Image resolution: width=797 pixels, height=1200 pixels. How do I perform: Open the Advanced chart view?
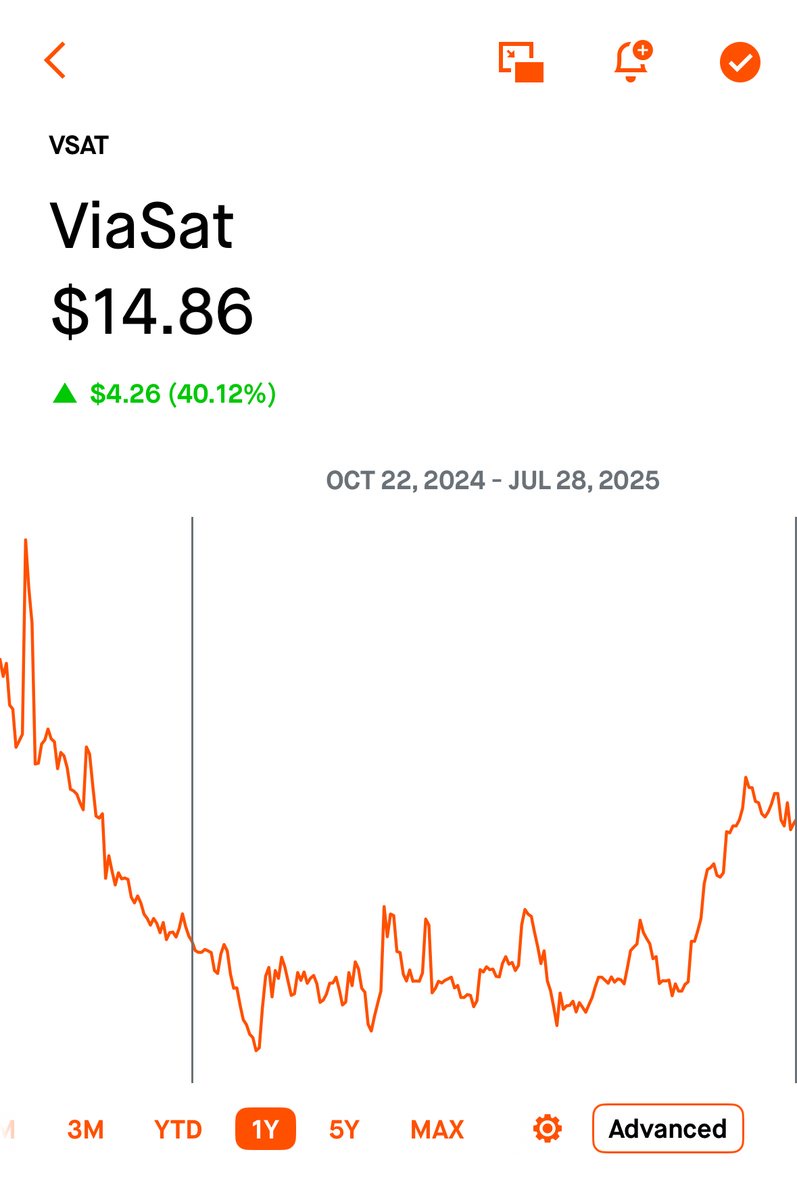tap(667, 1130)
